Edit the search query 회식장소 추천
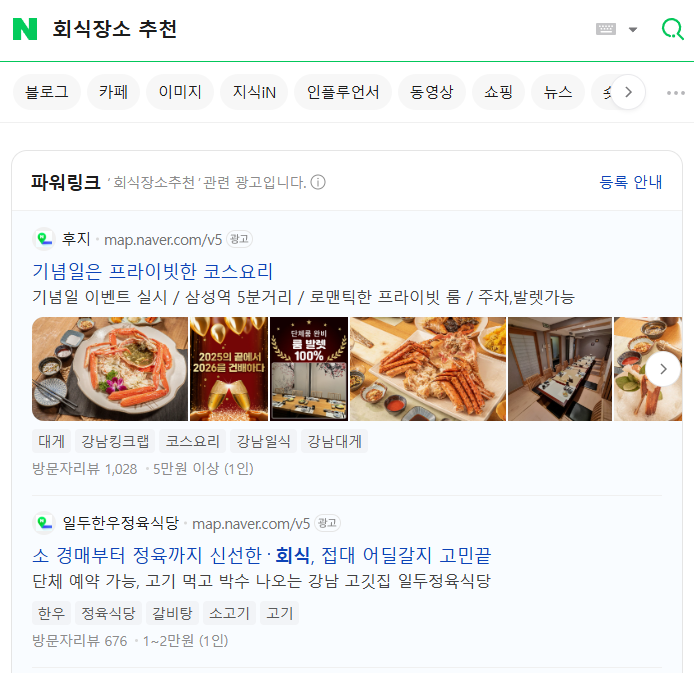The width and height of the screenshot is (694, 673). 300,29
